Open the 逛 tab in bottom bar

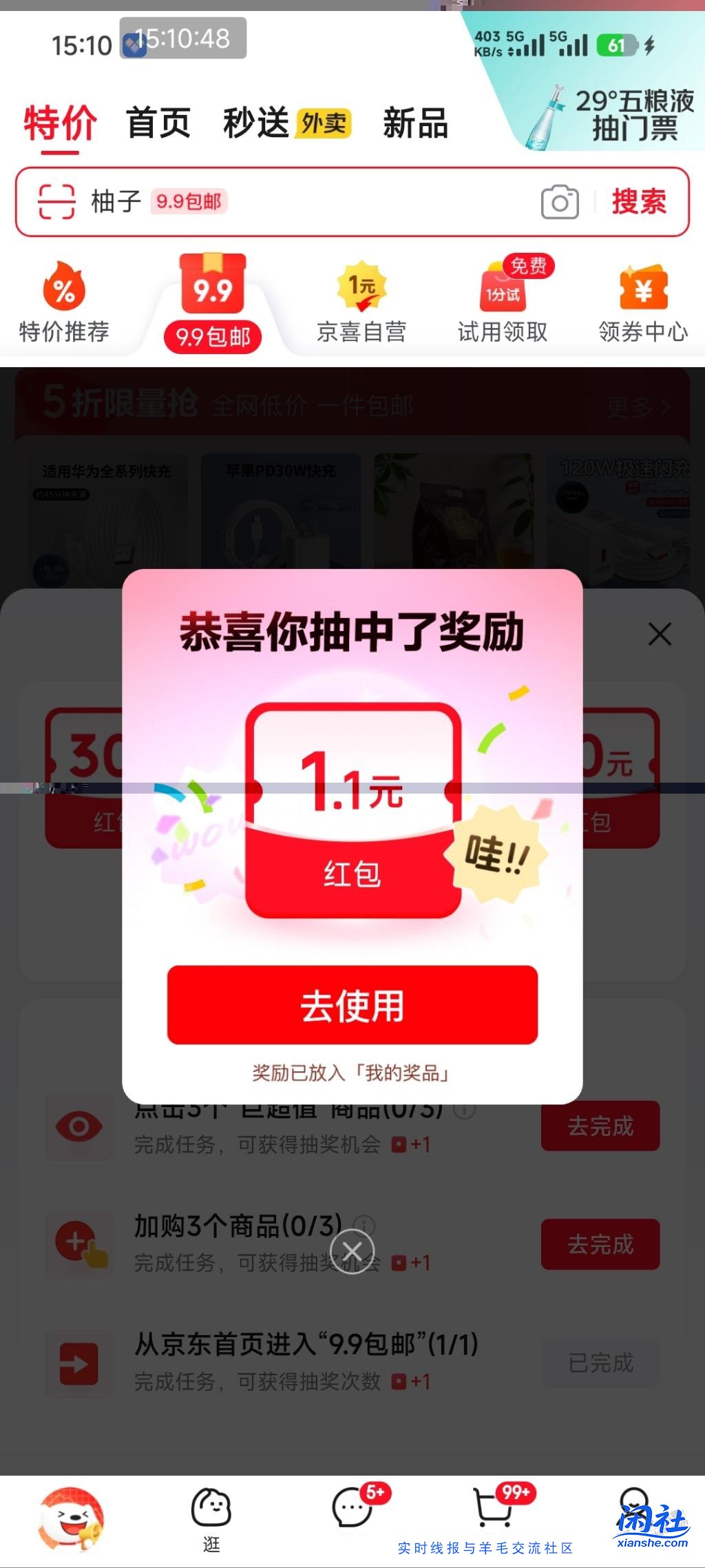tap(211, 1518)
